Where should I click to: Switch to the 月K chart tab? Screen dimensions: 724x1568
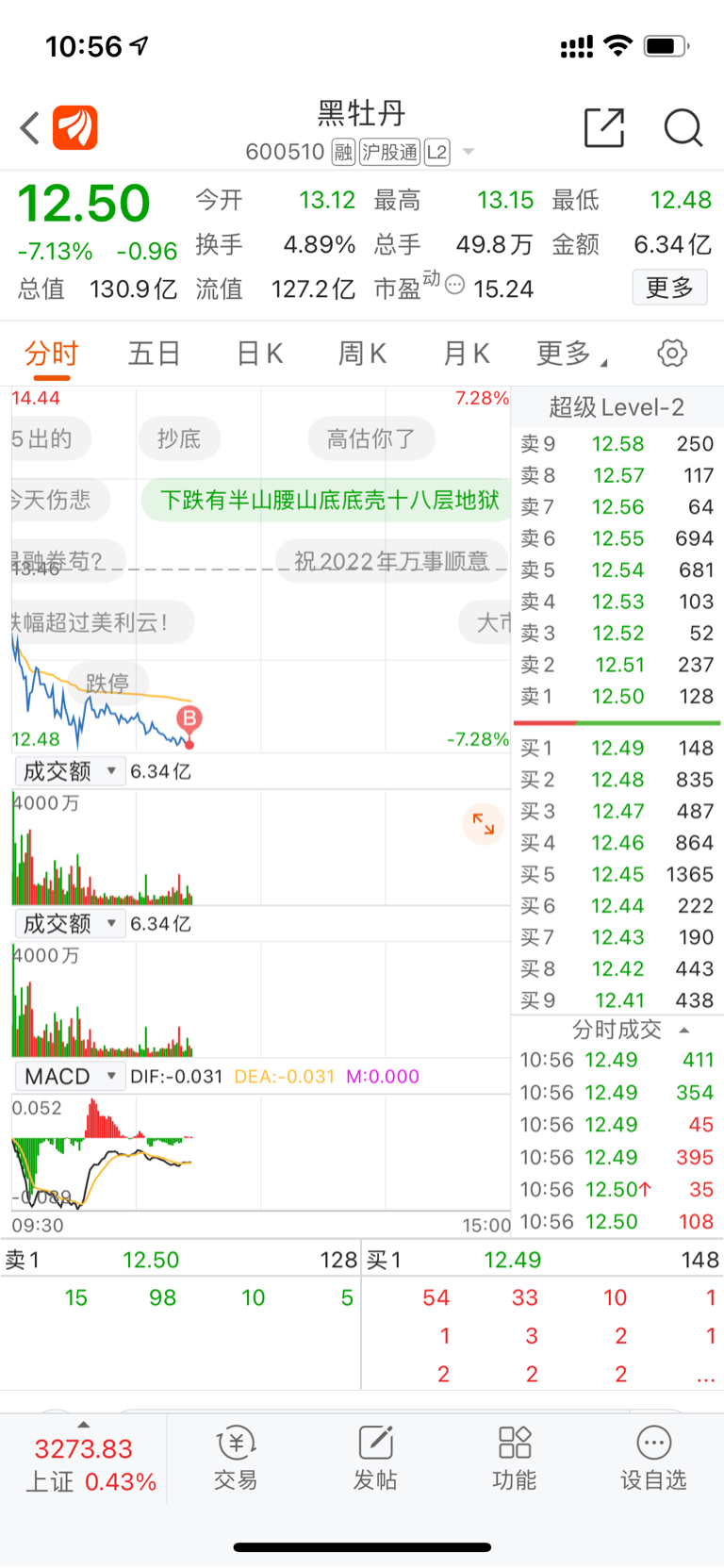(467, 354)
